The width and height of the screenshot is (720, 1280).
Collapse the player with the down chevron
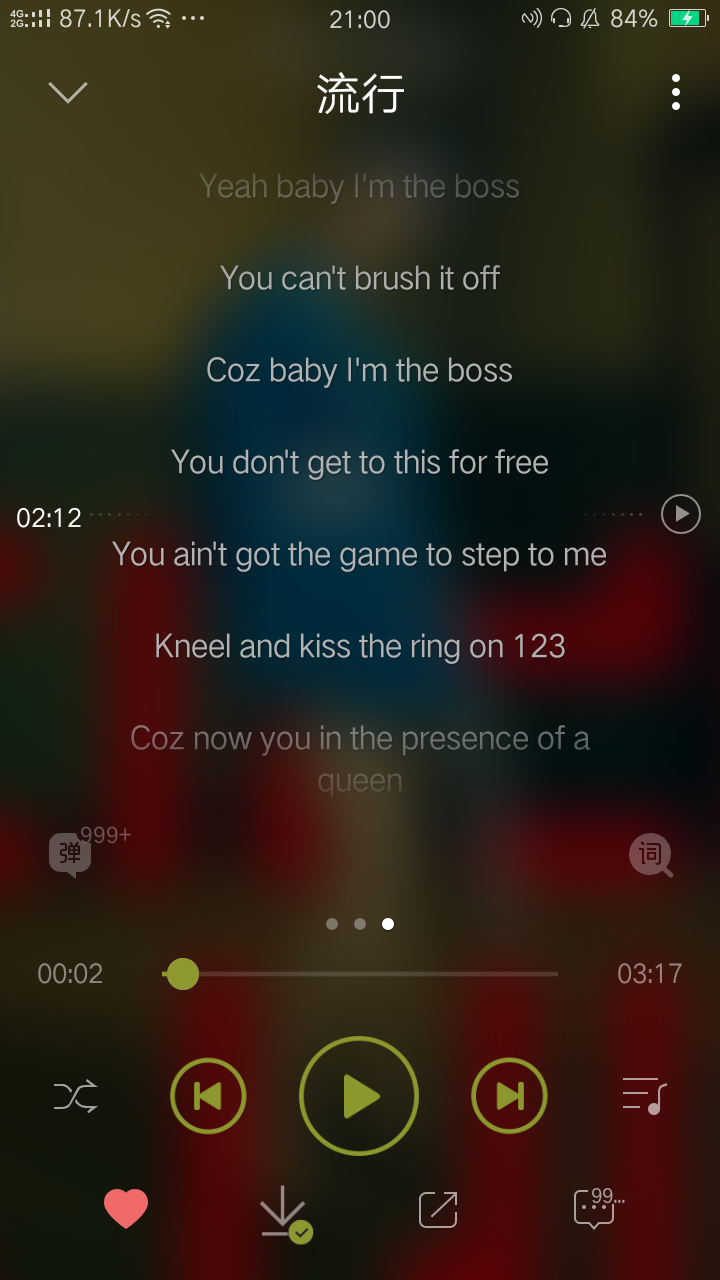[x=68, y=93]
